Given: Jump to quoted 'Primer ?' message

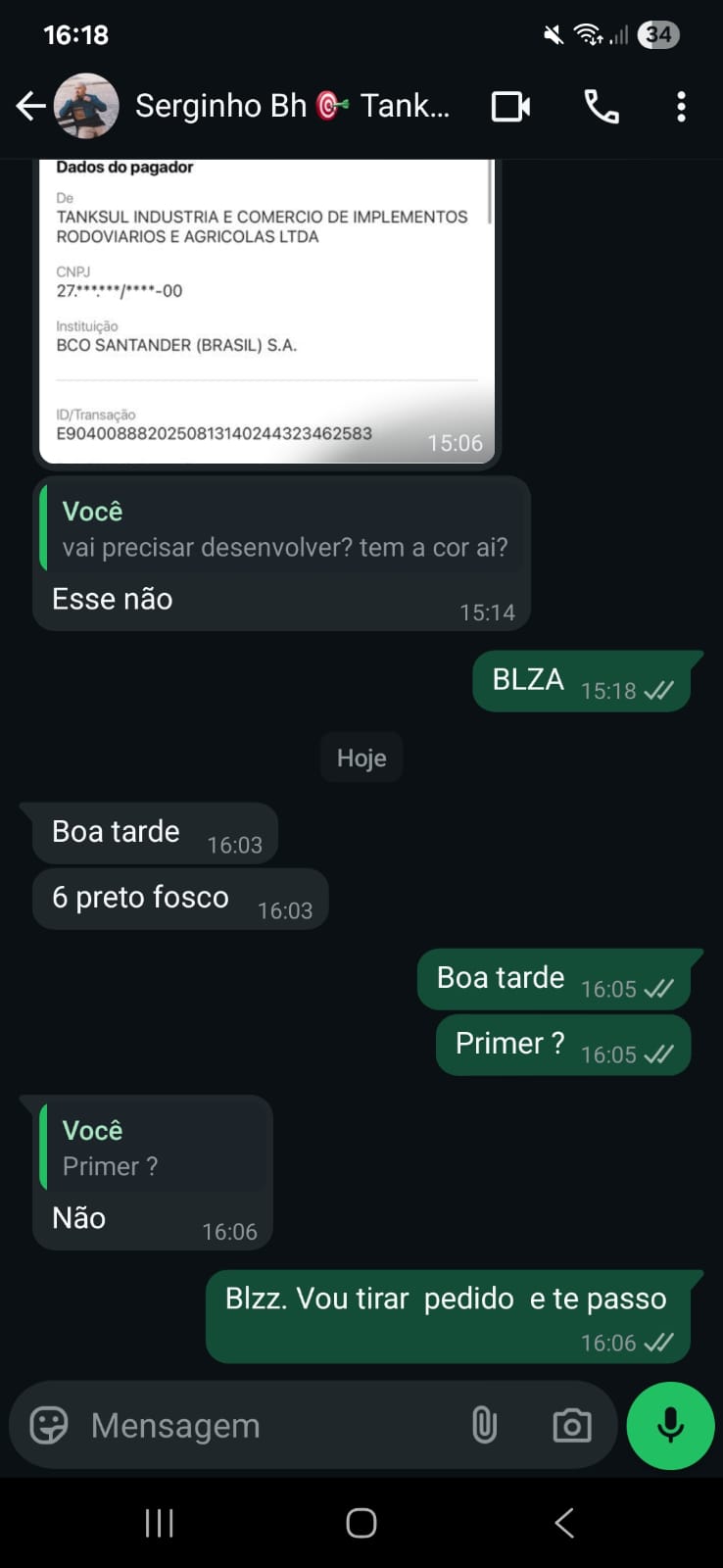Looking at the screenshot, I should click(x=153, y=1149).
